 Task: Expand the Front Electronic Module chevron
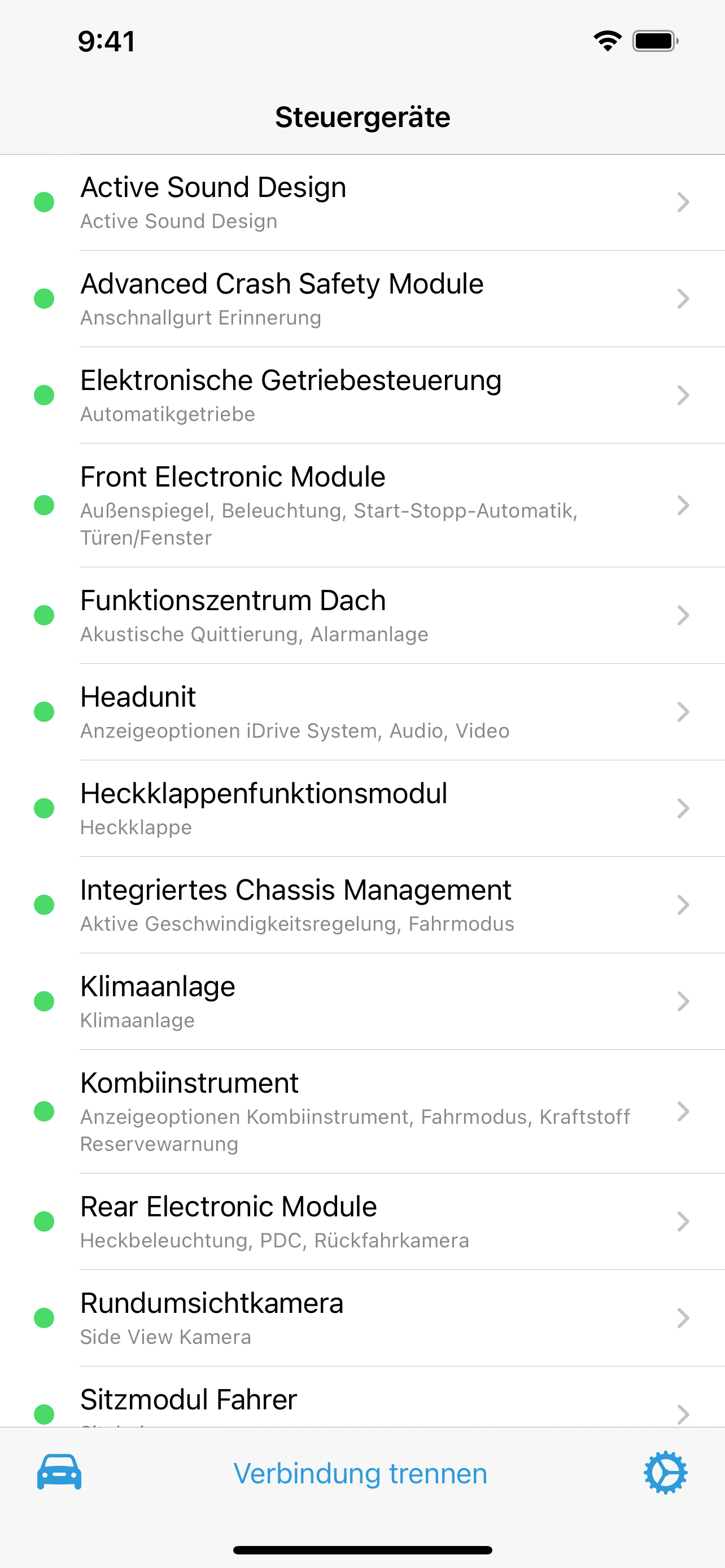pos(683,505)
